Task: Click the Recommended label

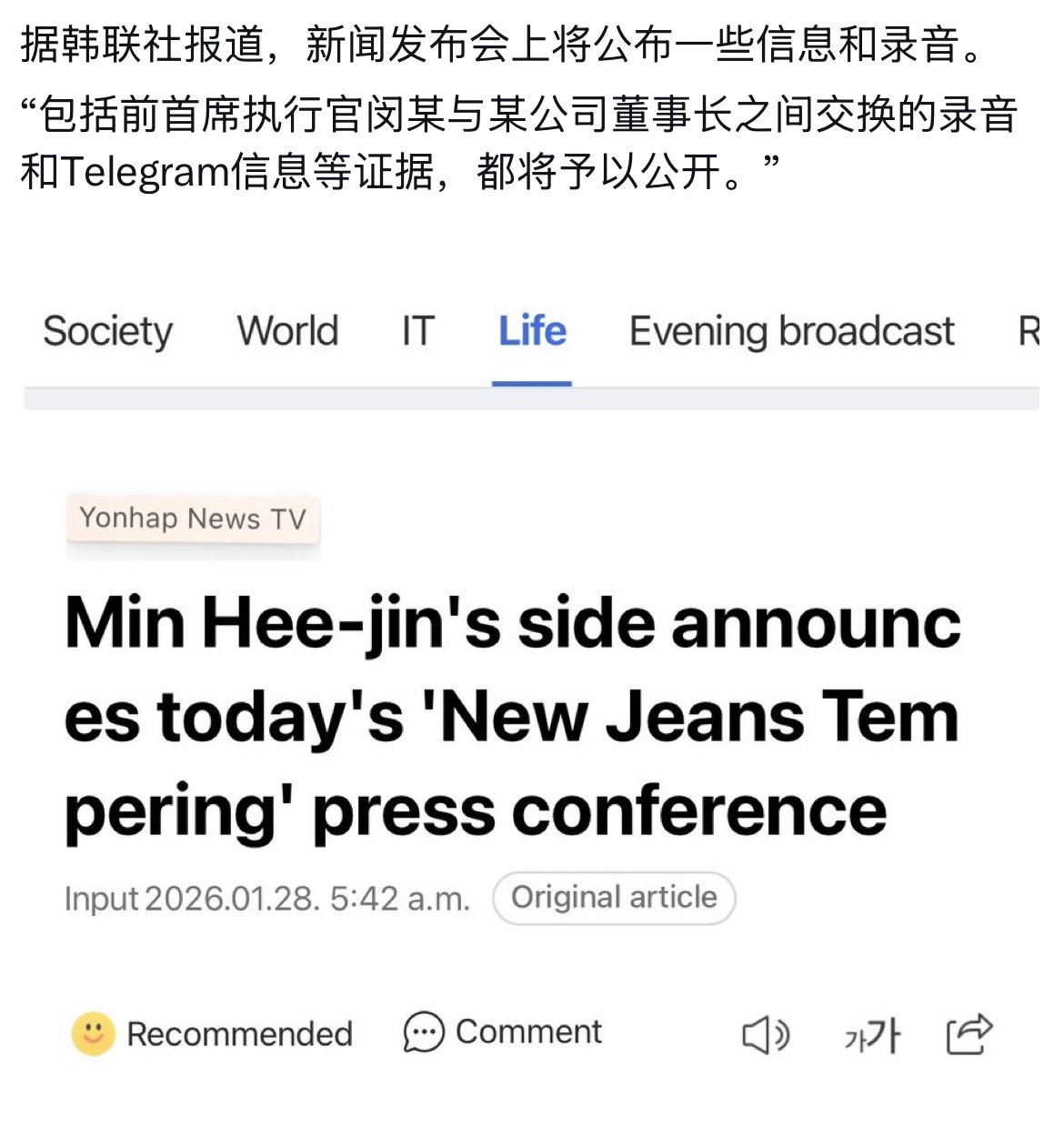Action: tap(240, 1033)
